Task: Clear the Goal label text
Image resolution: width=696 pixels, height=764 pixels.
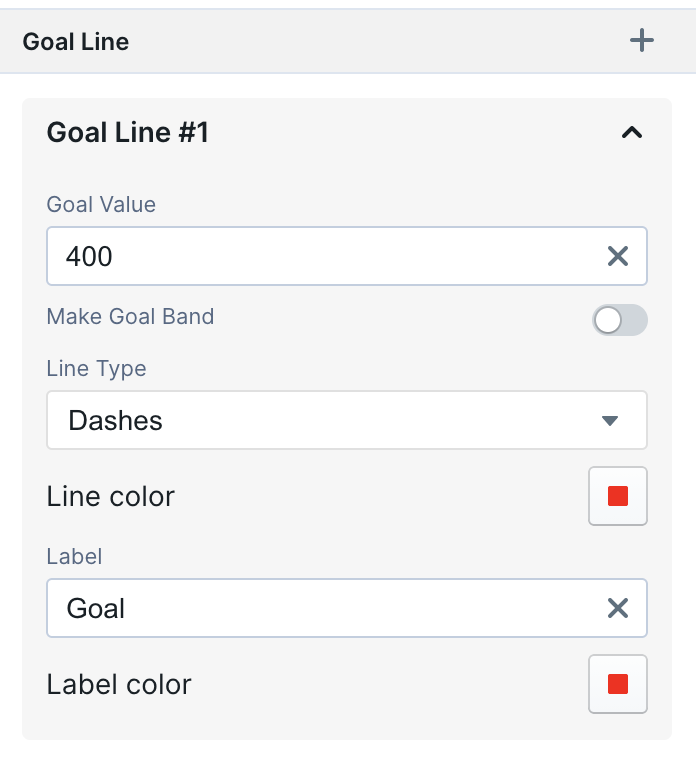Action: 618,608
